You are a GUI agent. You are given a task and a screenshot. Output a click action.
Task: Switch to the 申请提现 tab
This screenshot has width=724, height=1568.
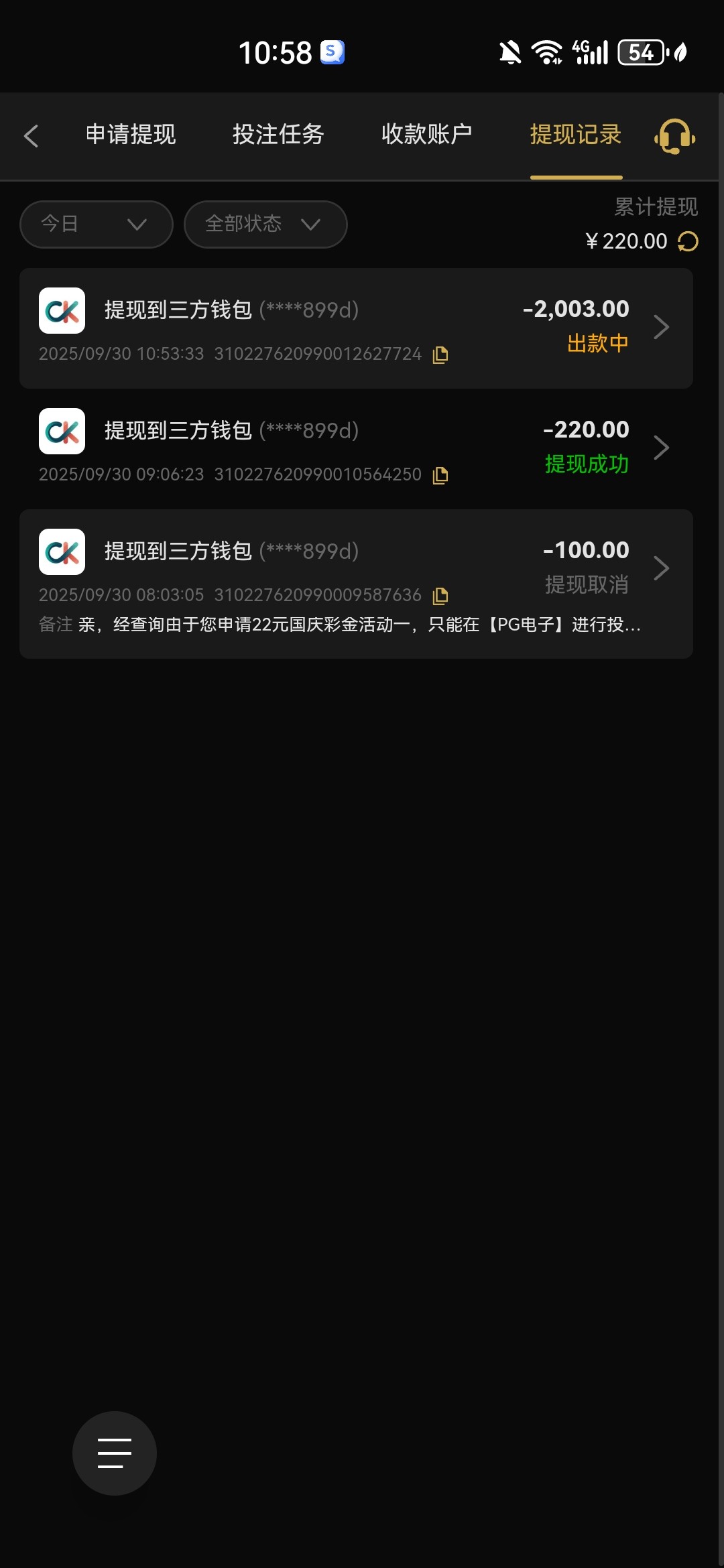click(131, 135)
